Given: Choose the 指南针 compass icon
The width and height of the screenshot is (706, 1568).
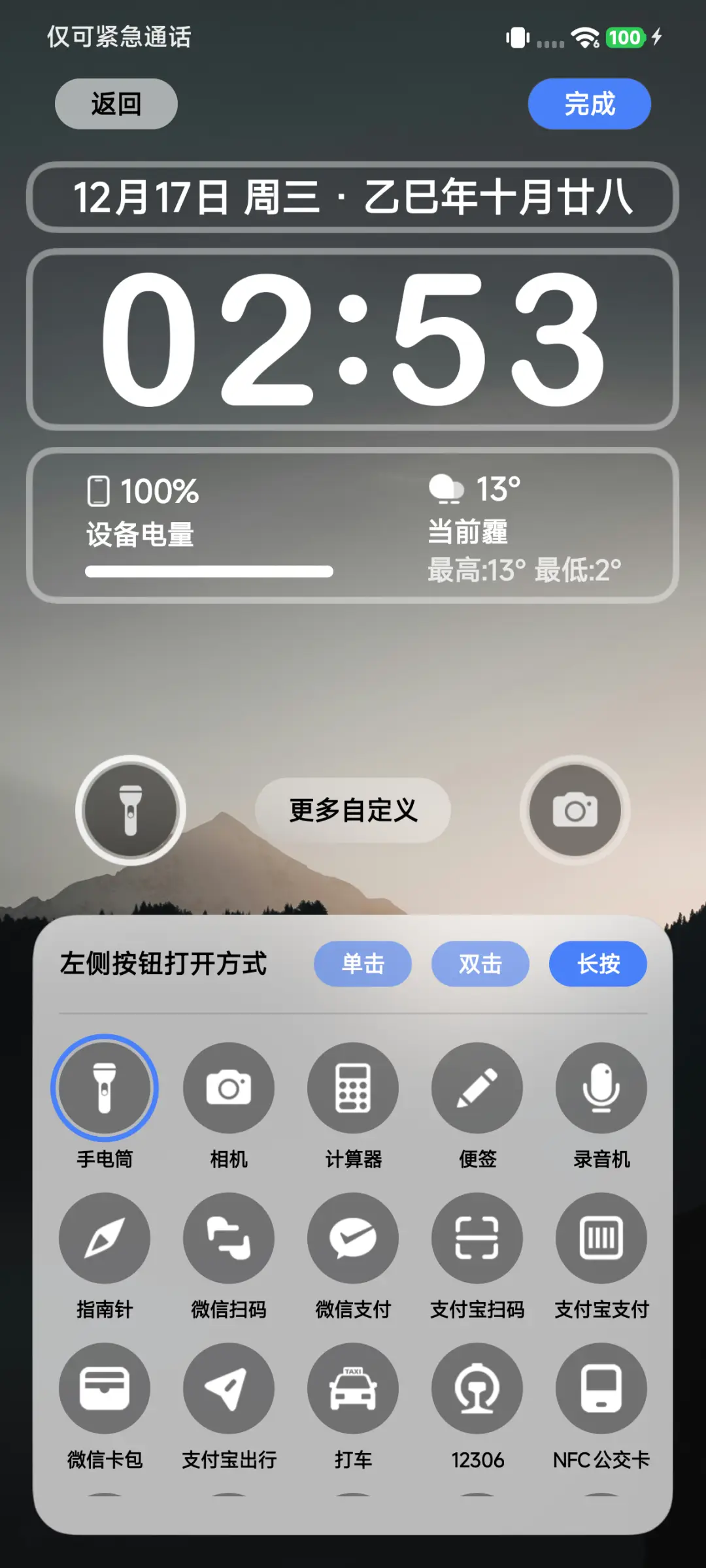Looking at the screenshot, I should [105, 1238].
